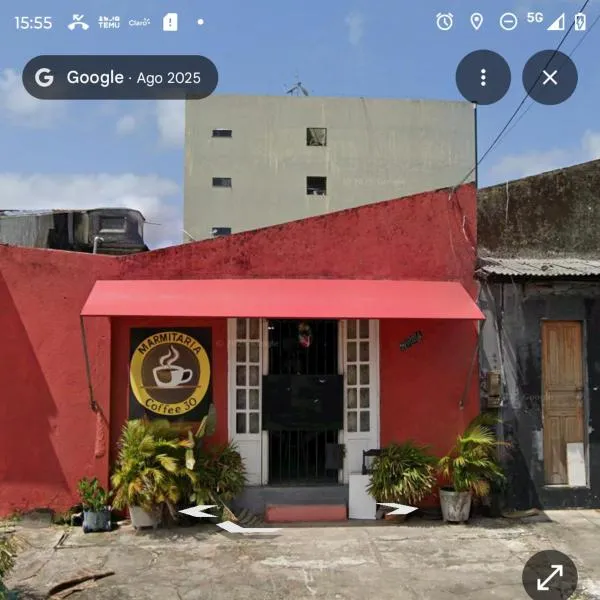Move left along the street arrow
This screenshot has width=600, height=600.
[x=198, y=511]
